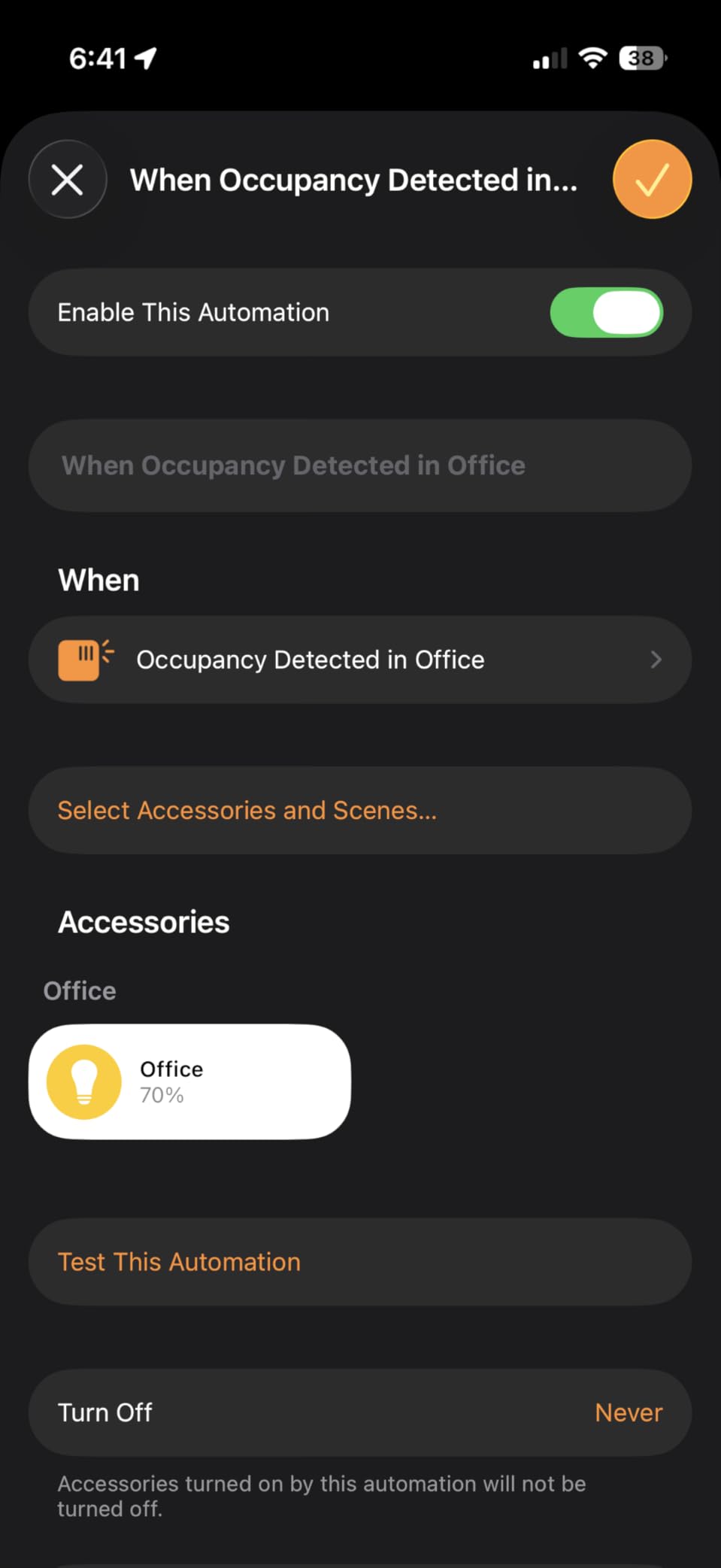
Task: Tap the Wi-Fi icon in the status bar
Action: [x=592, y=58]
